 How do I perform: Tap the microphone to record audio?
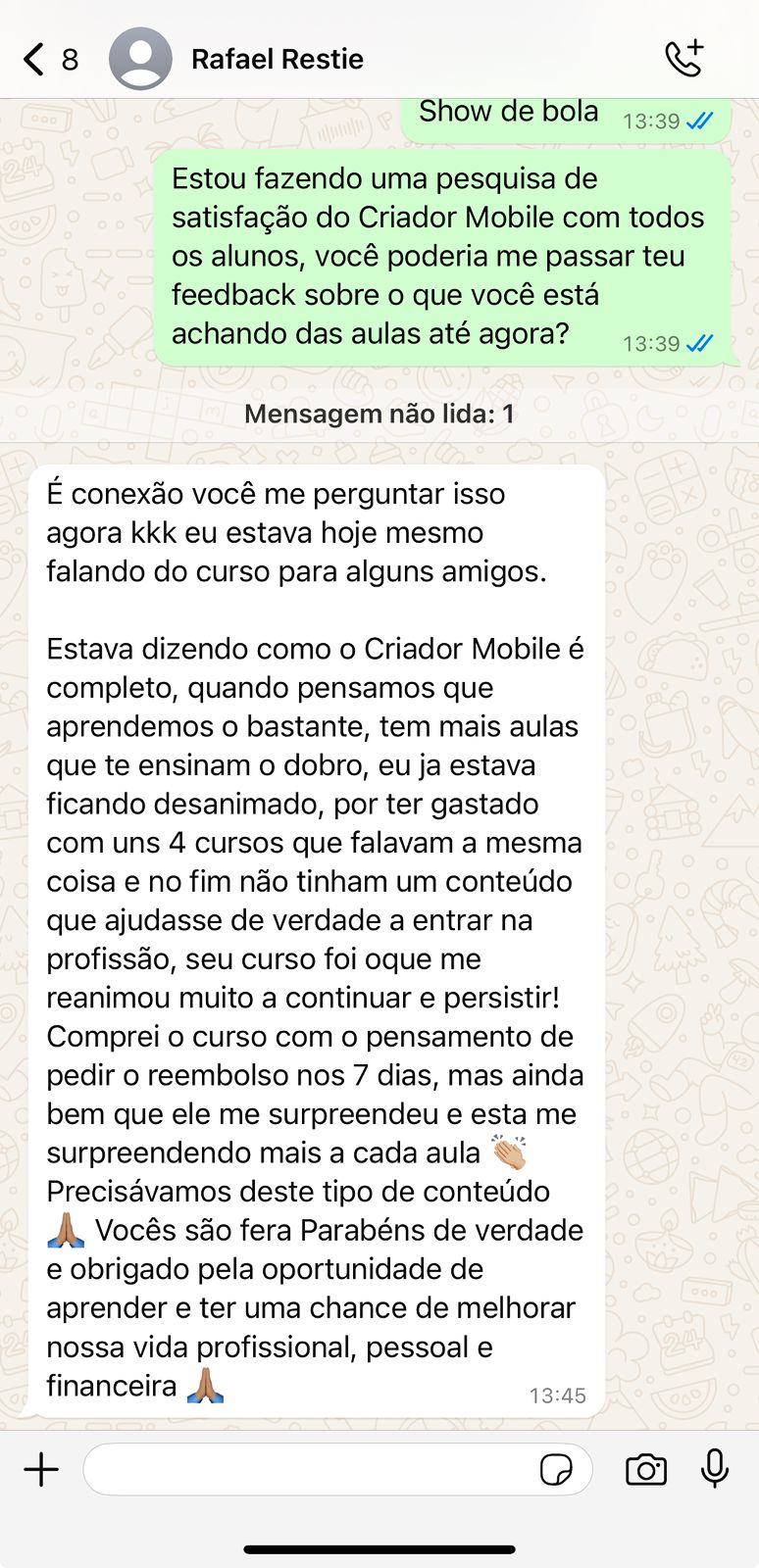click(x=716, y=1468)
